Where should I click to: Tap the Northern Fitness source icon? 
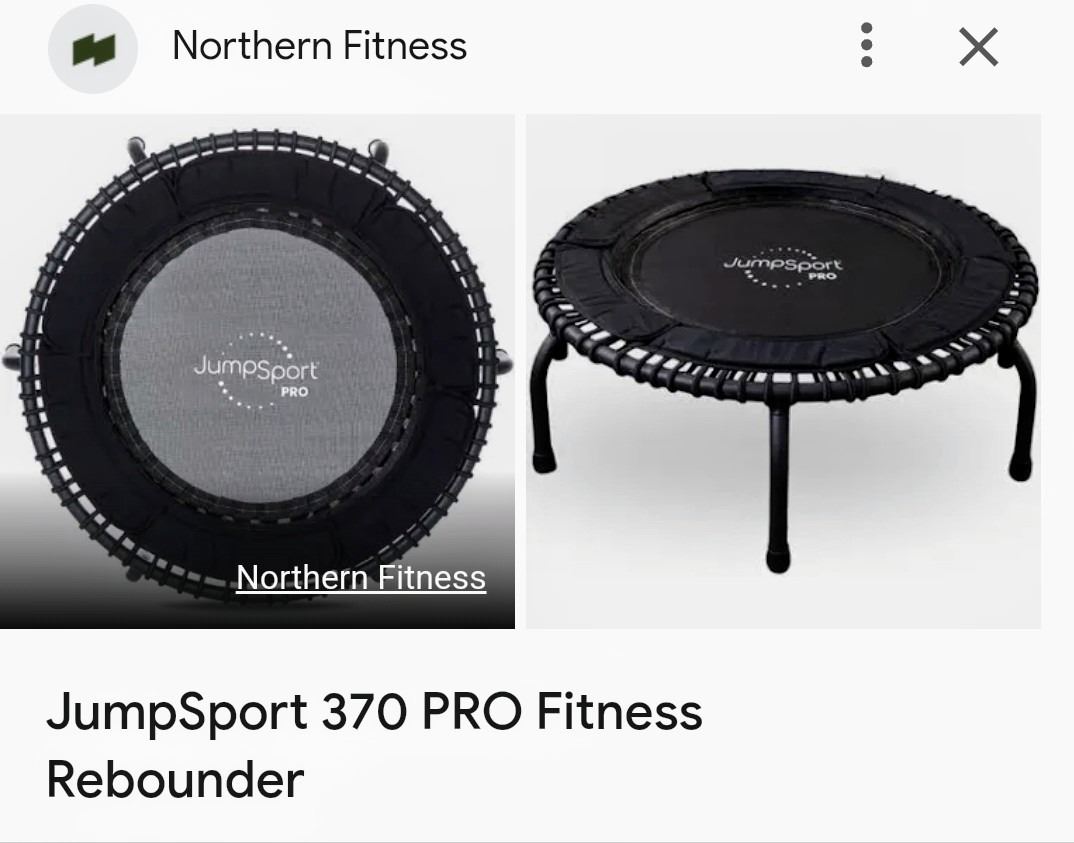click(93, 48)
